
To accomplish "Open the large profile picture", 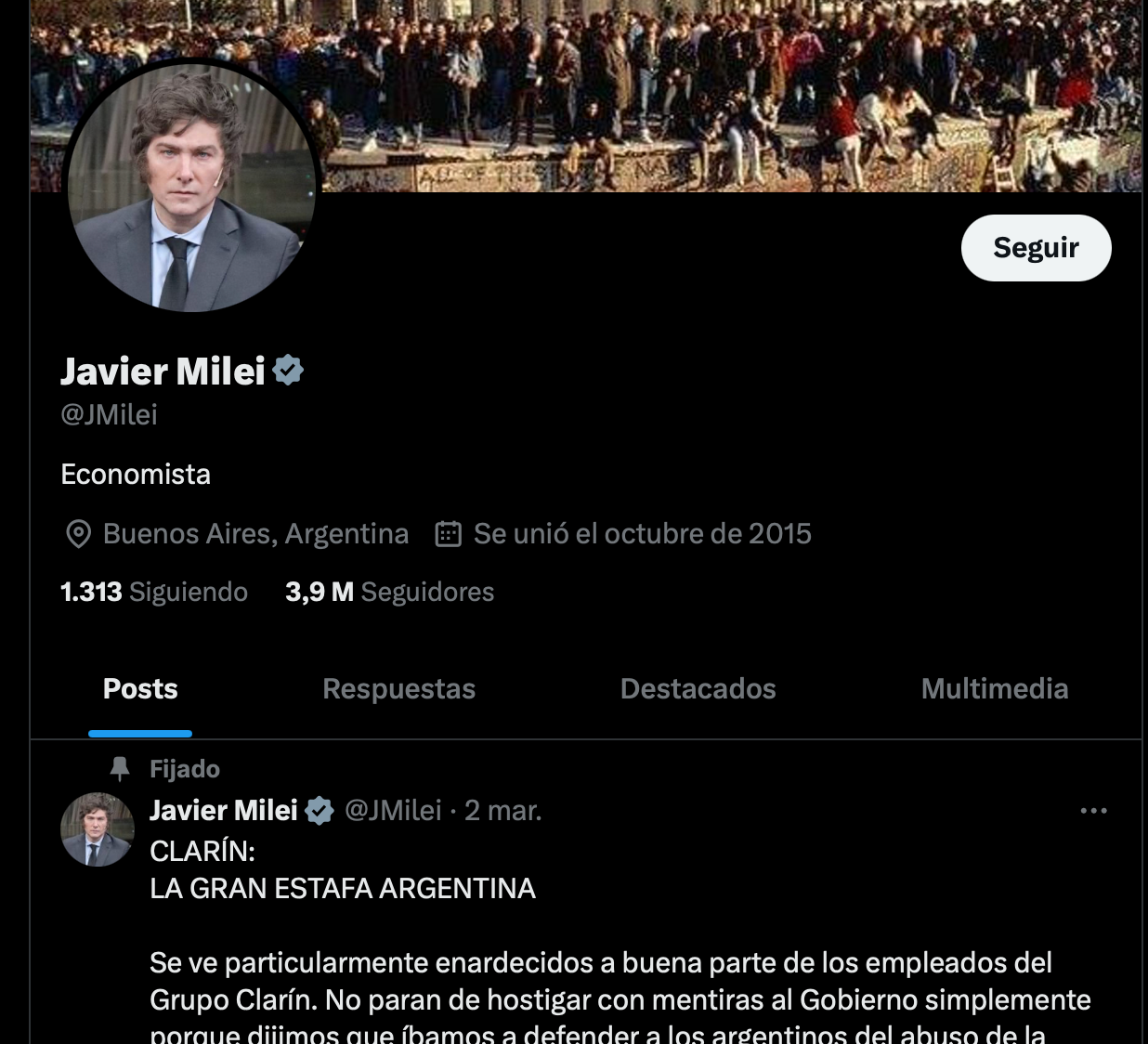I will (192, 187).
